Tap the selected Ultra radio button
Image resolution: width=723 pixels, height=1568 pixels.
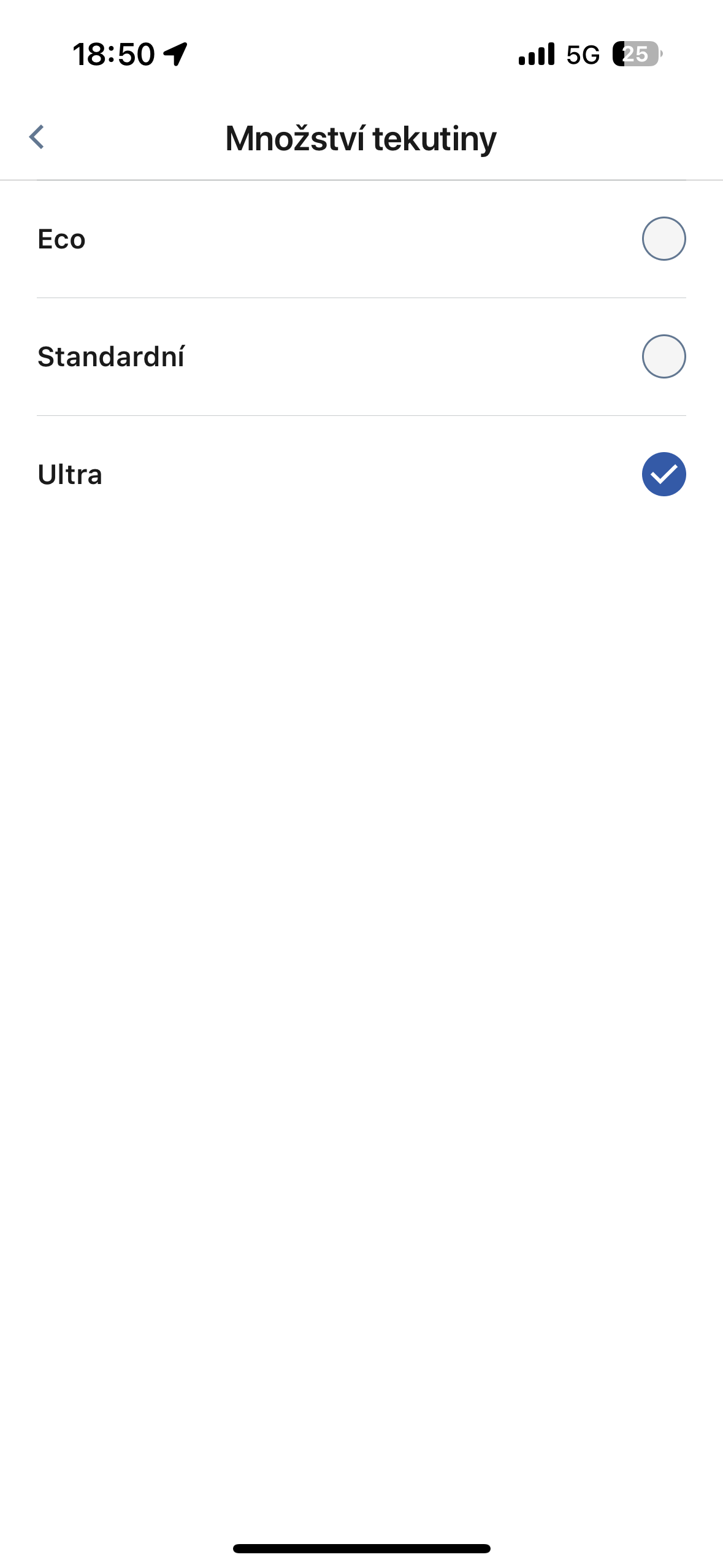click(663, 474)
